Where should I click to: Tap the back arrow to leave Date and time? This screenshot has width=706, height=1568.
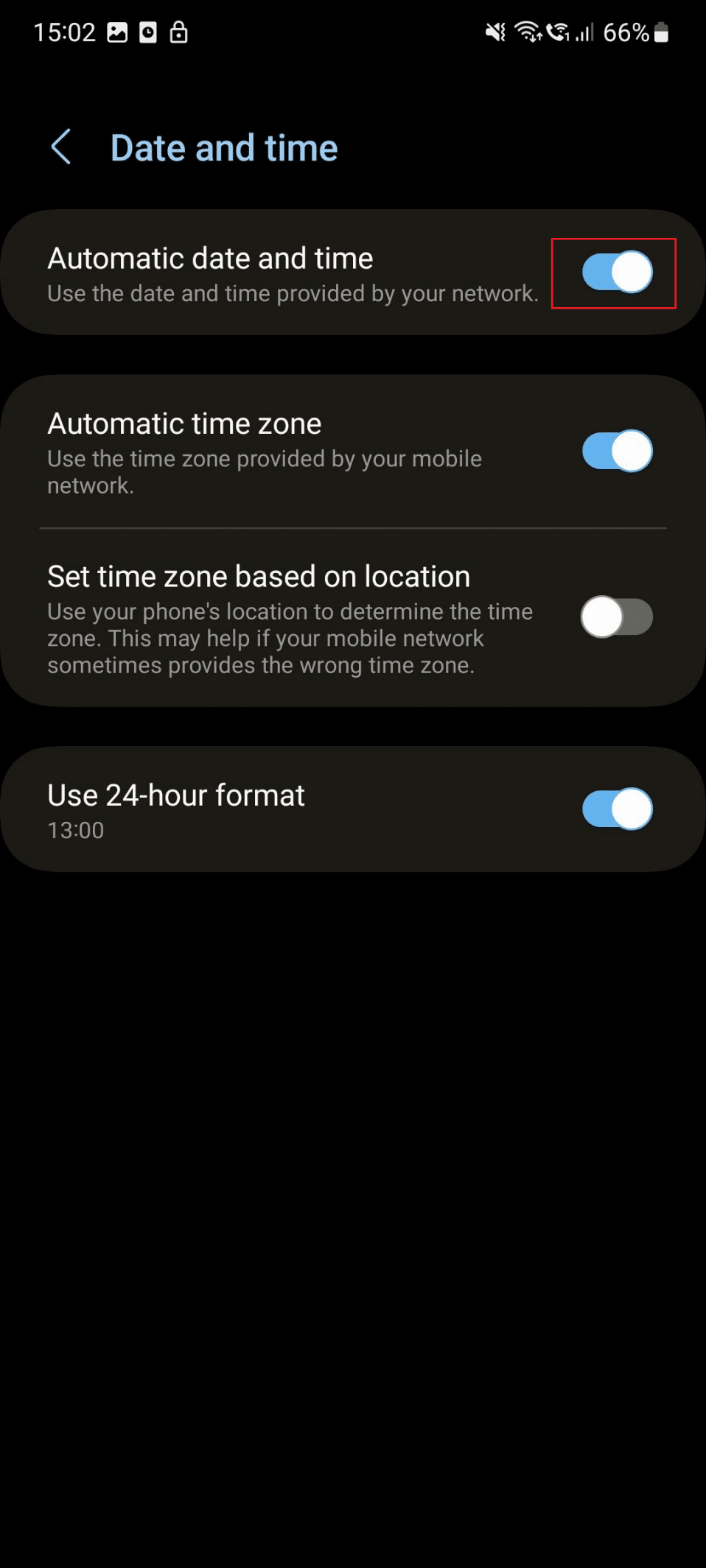point(60,147)
